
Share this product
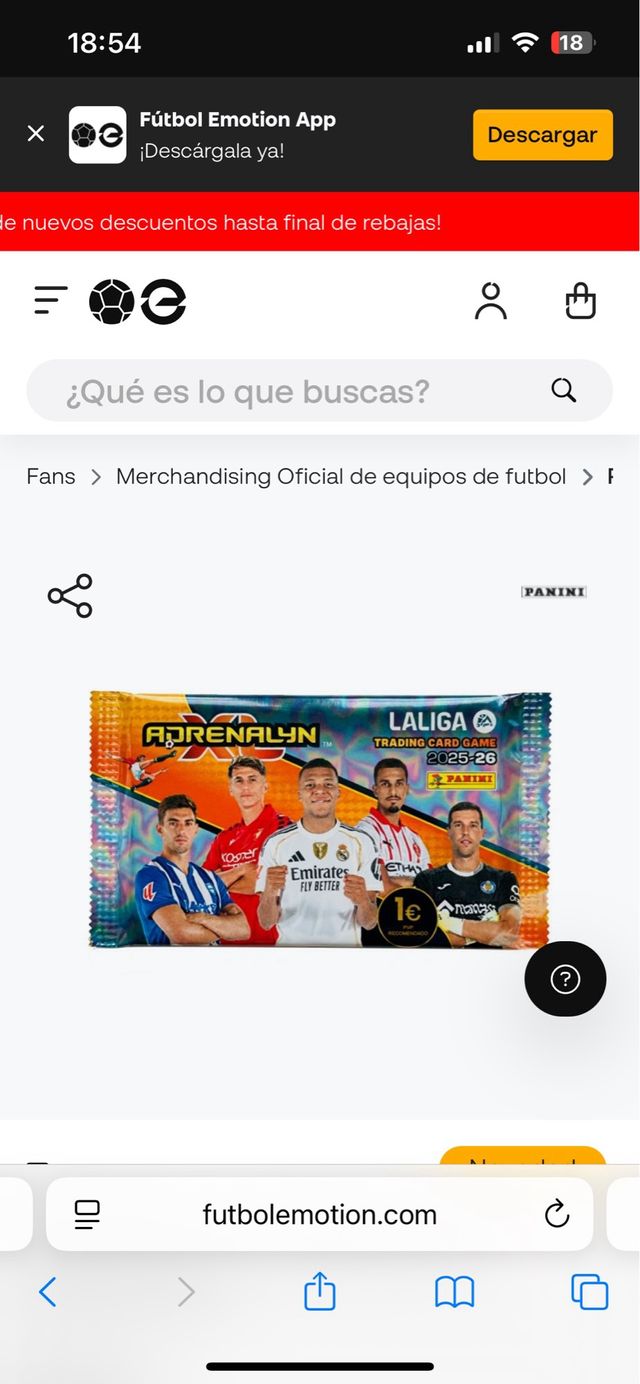tap(70, 596)
